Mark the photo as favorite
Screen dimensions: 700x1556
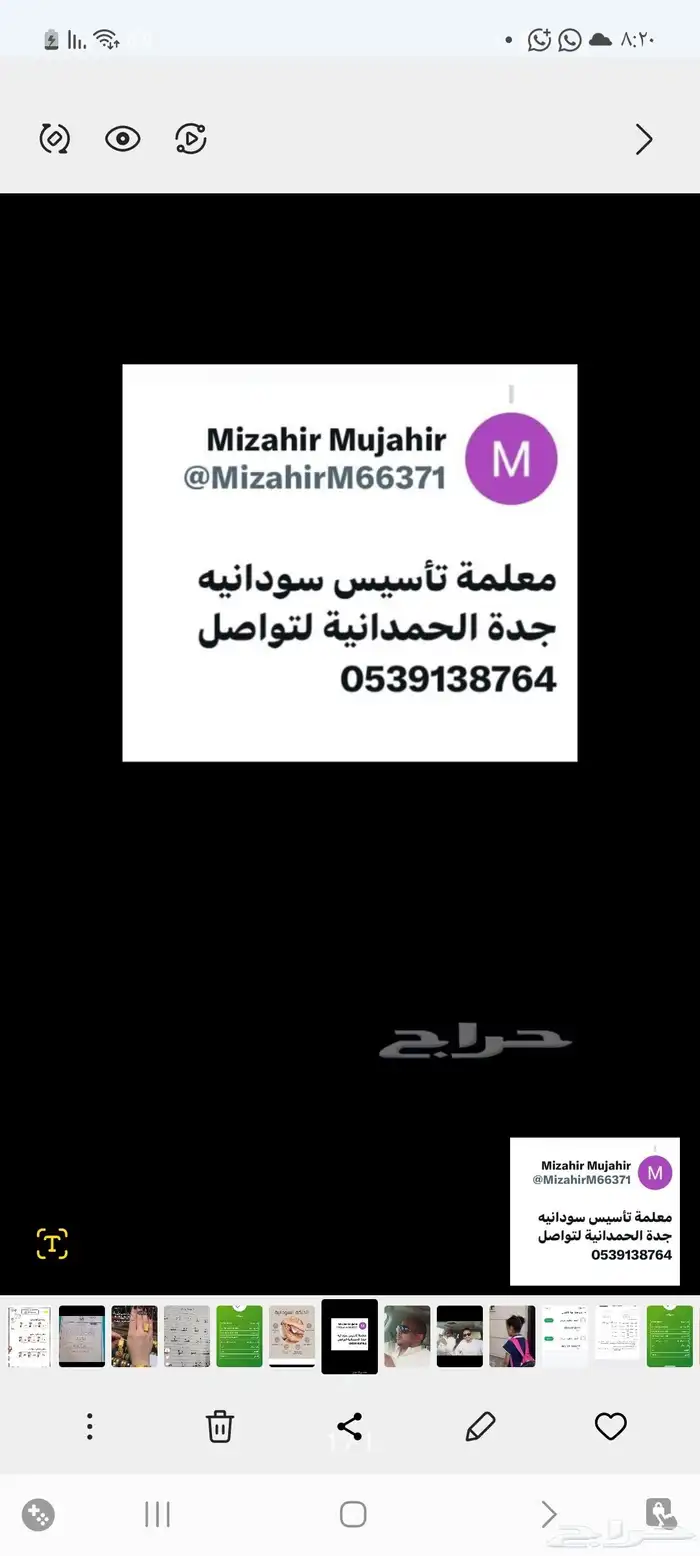coord(610,1427)
